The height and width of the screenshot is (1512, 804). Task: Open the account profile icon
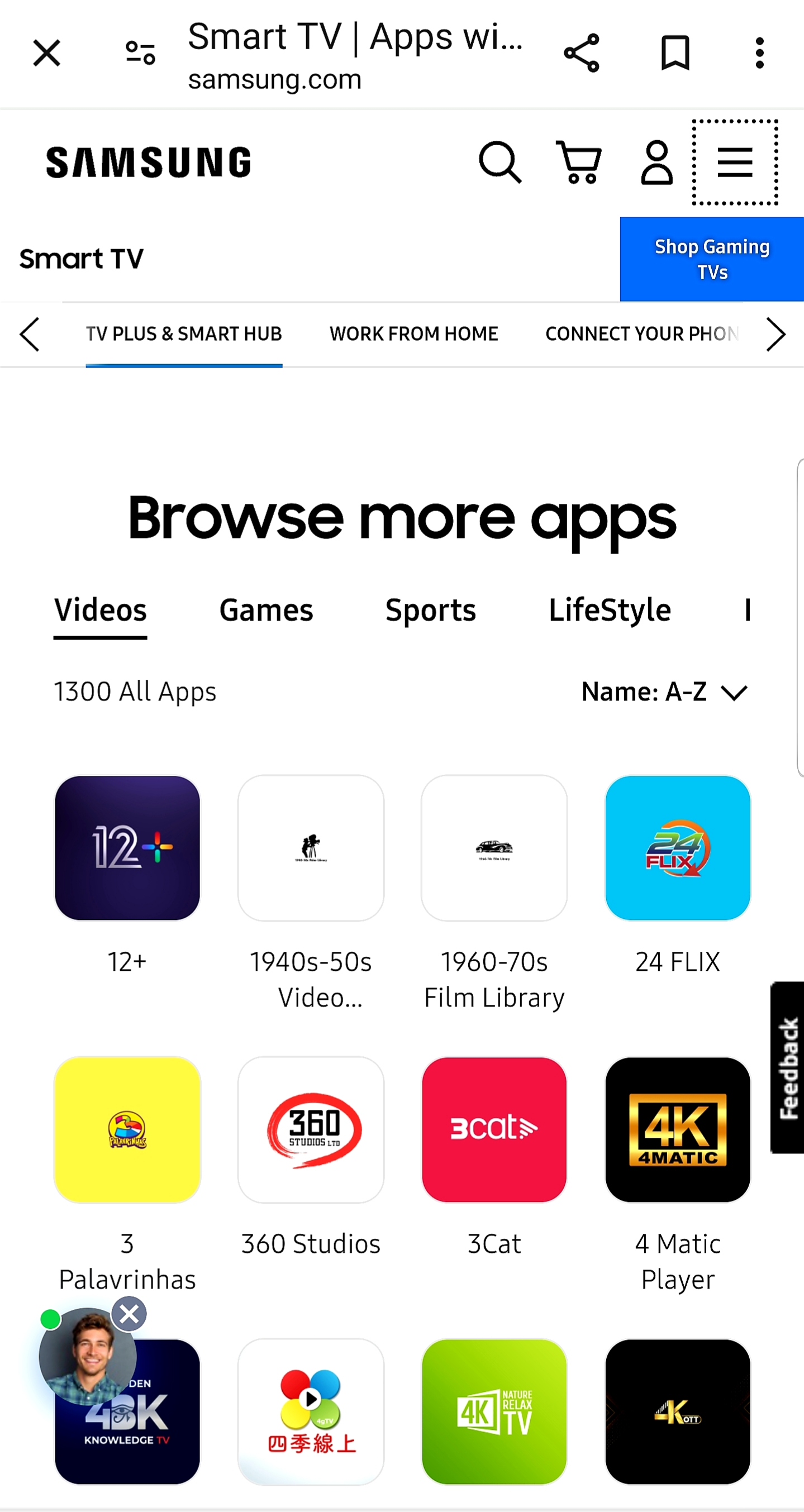[x=656, y=163]
